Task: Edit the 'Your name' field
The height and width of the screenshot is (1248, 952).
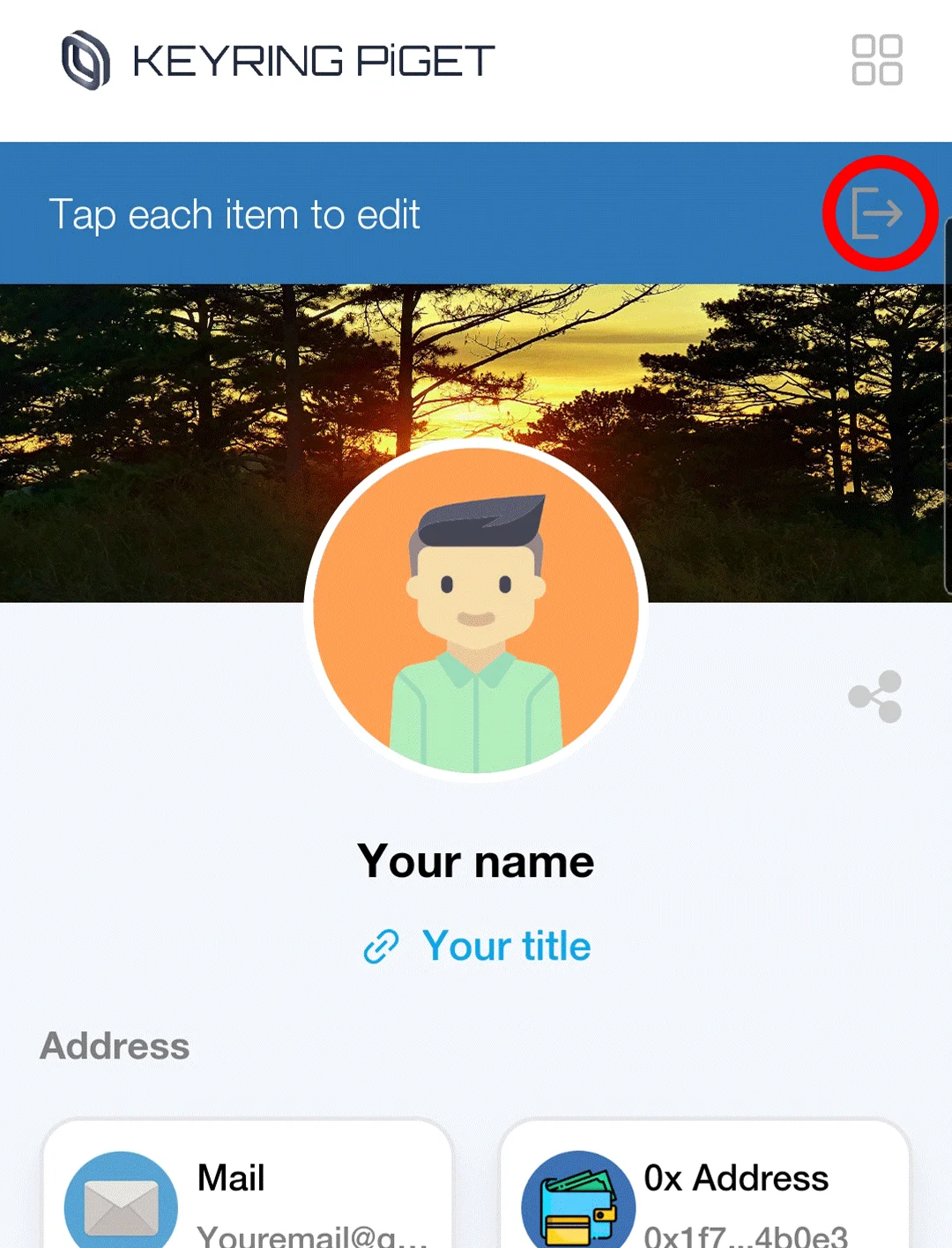Action: point(476,861)
